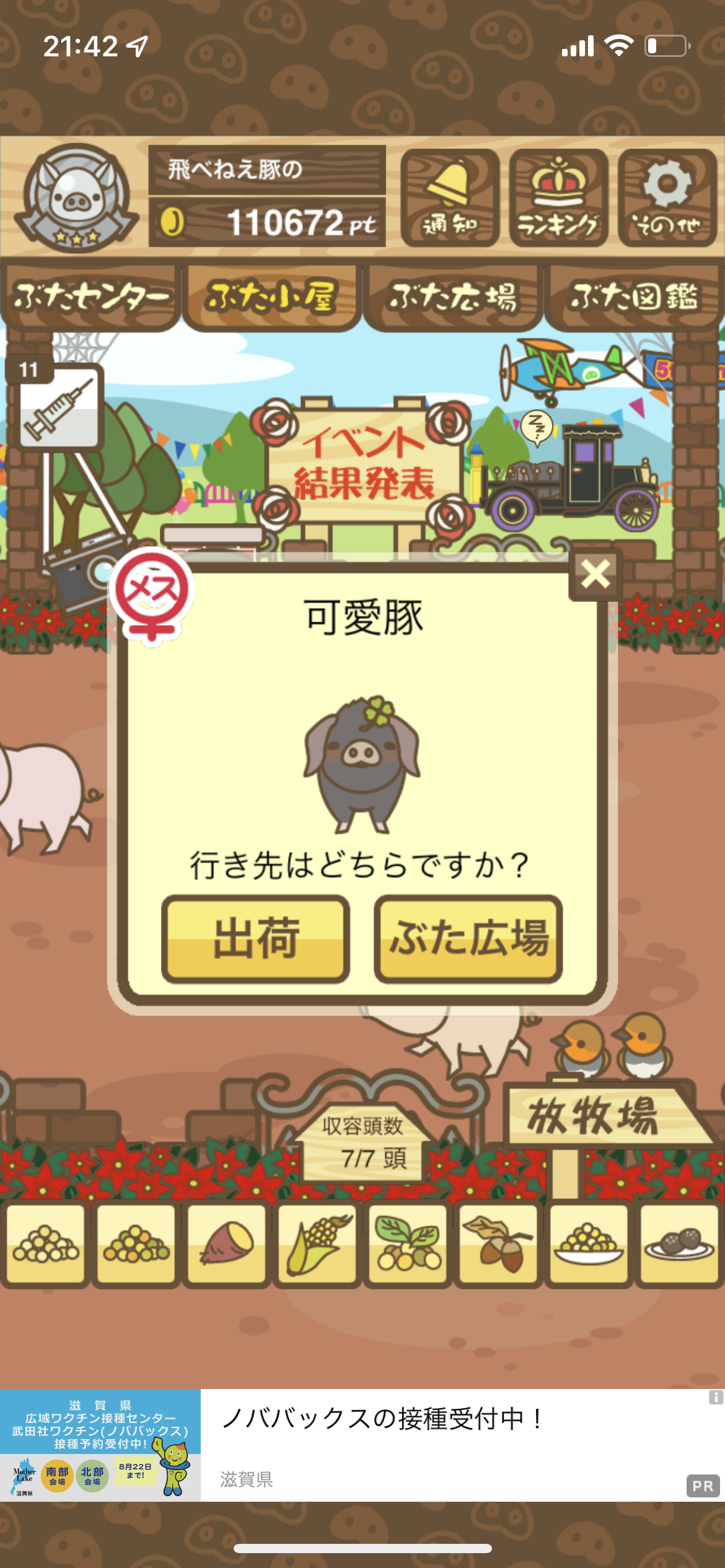The image size is (725, 1568).
Task: Select the corn feed
Action: pyautogui.click(x=317, y=1243)
